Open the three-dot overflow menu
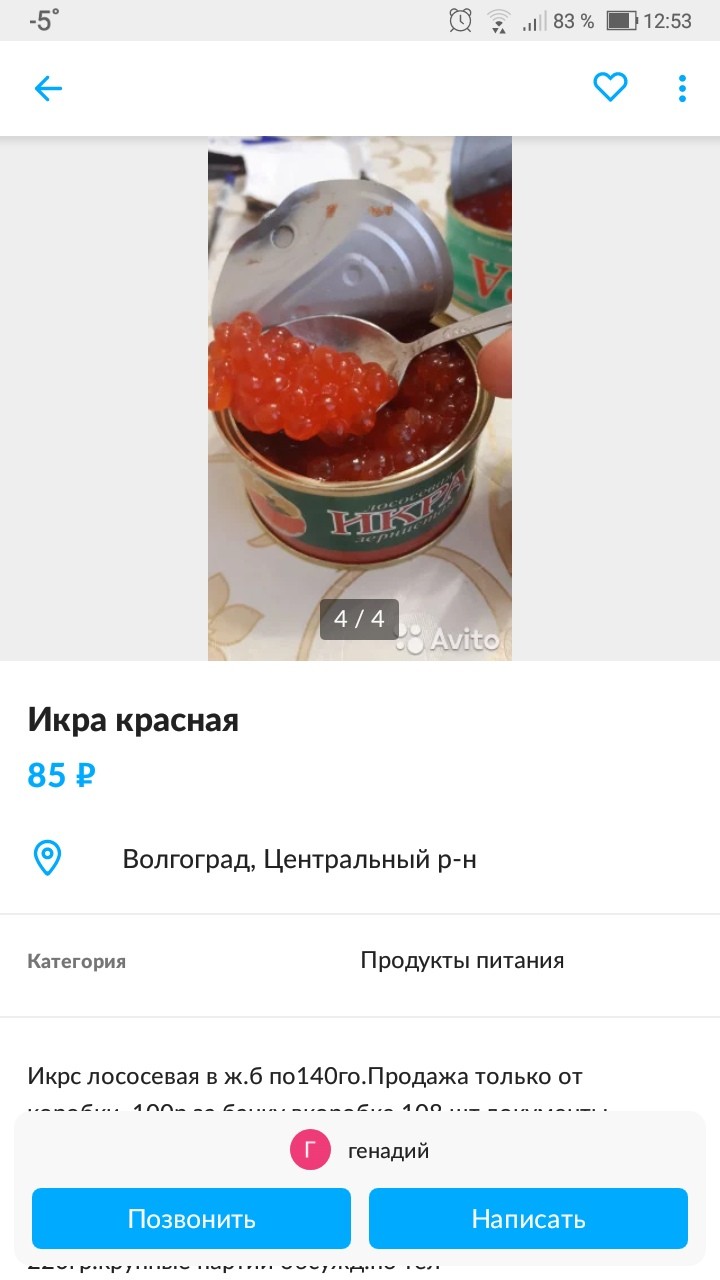This screenshot has width=720, height=1280. pos(682,88)
